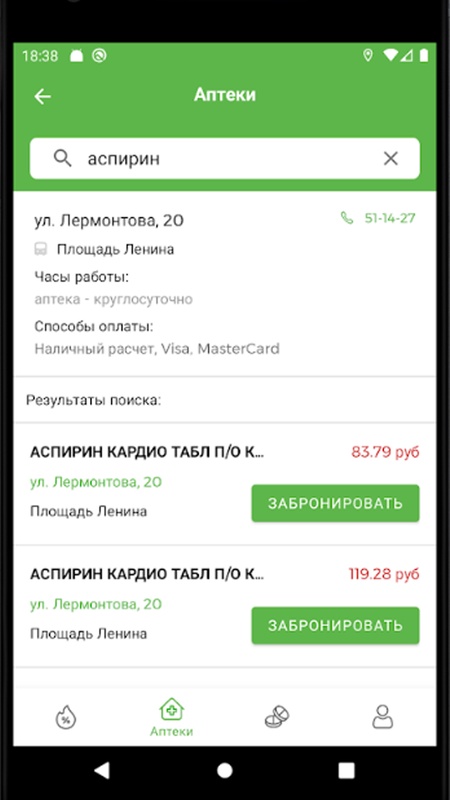The height and width of the screenshot is (800, 450).
Task: Select the Аптеки tab
Action: [171, 718]
